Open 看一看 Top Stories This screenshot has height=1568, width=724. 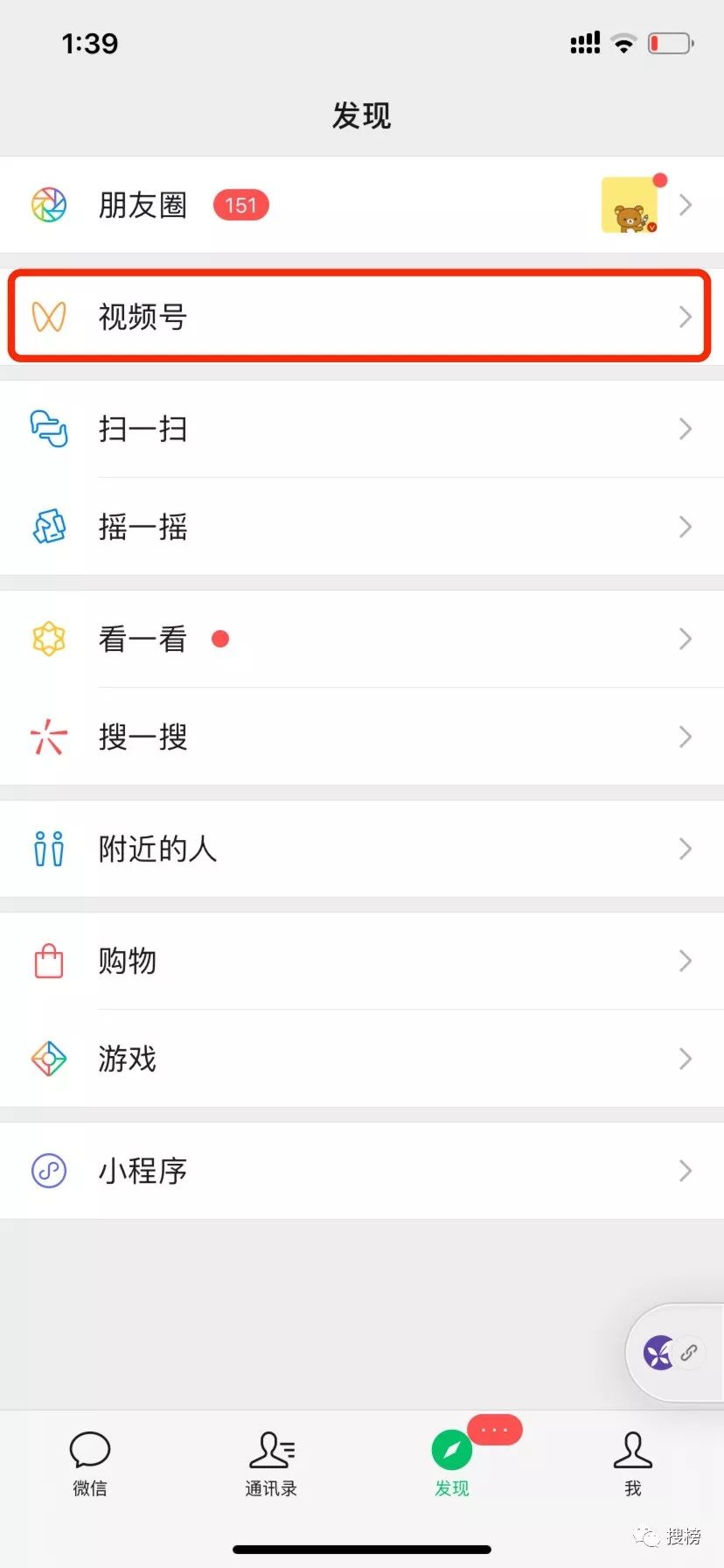click(143, 639)
